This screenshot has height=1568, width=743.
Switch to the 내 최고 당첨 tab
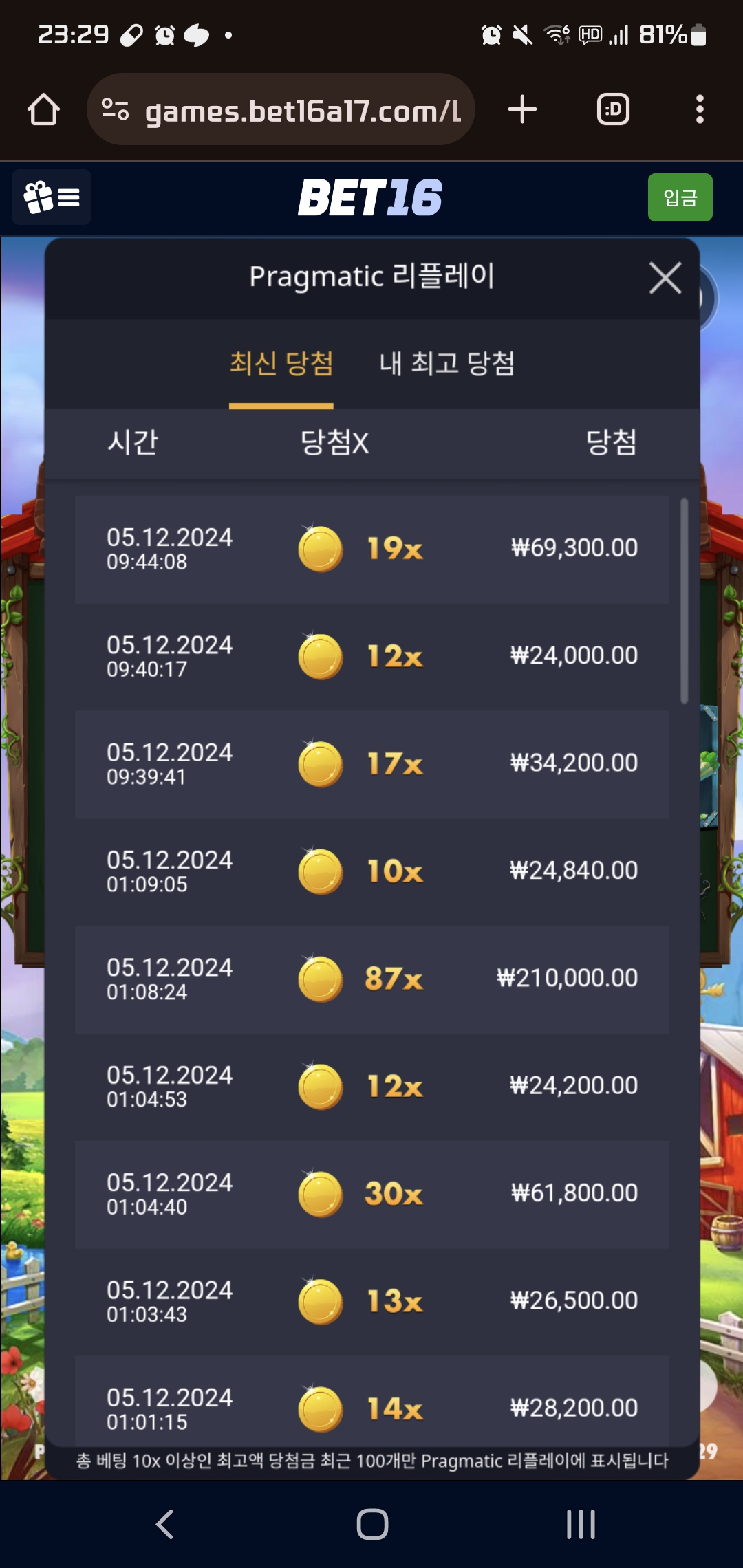click(446, 364)
